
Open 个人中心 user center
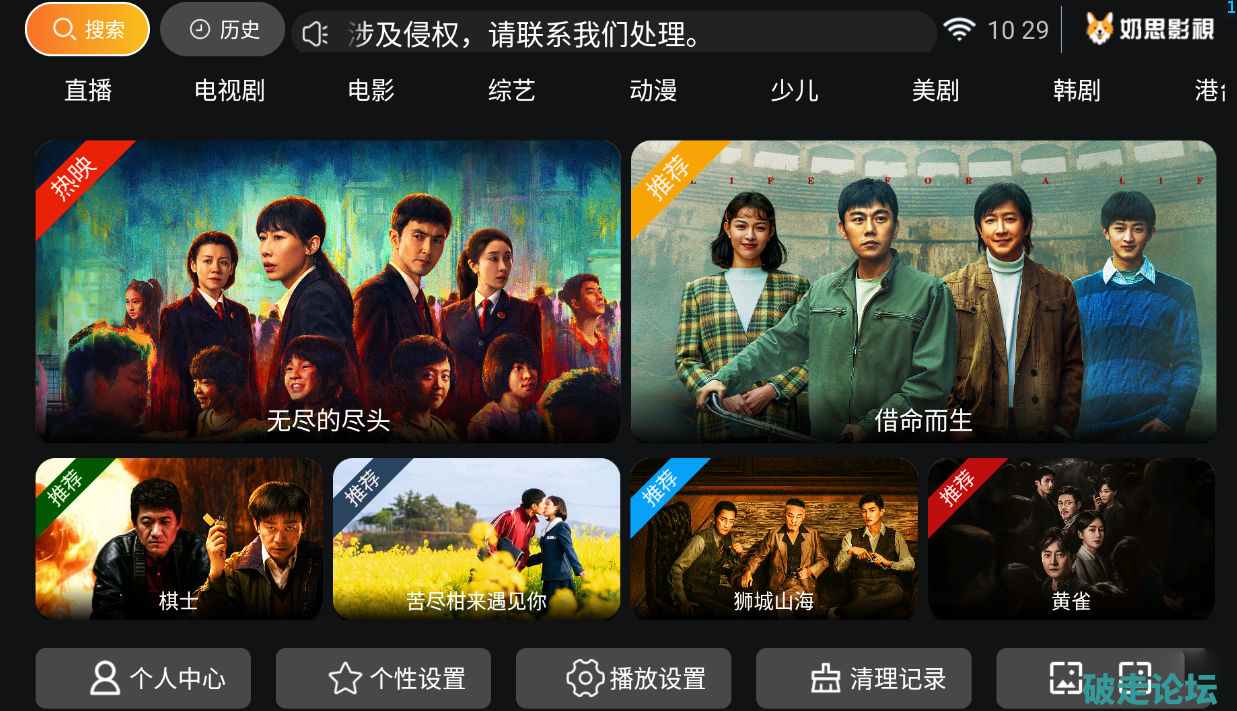[143, 679]
